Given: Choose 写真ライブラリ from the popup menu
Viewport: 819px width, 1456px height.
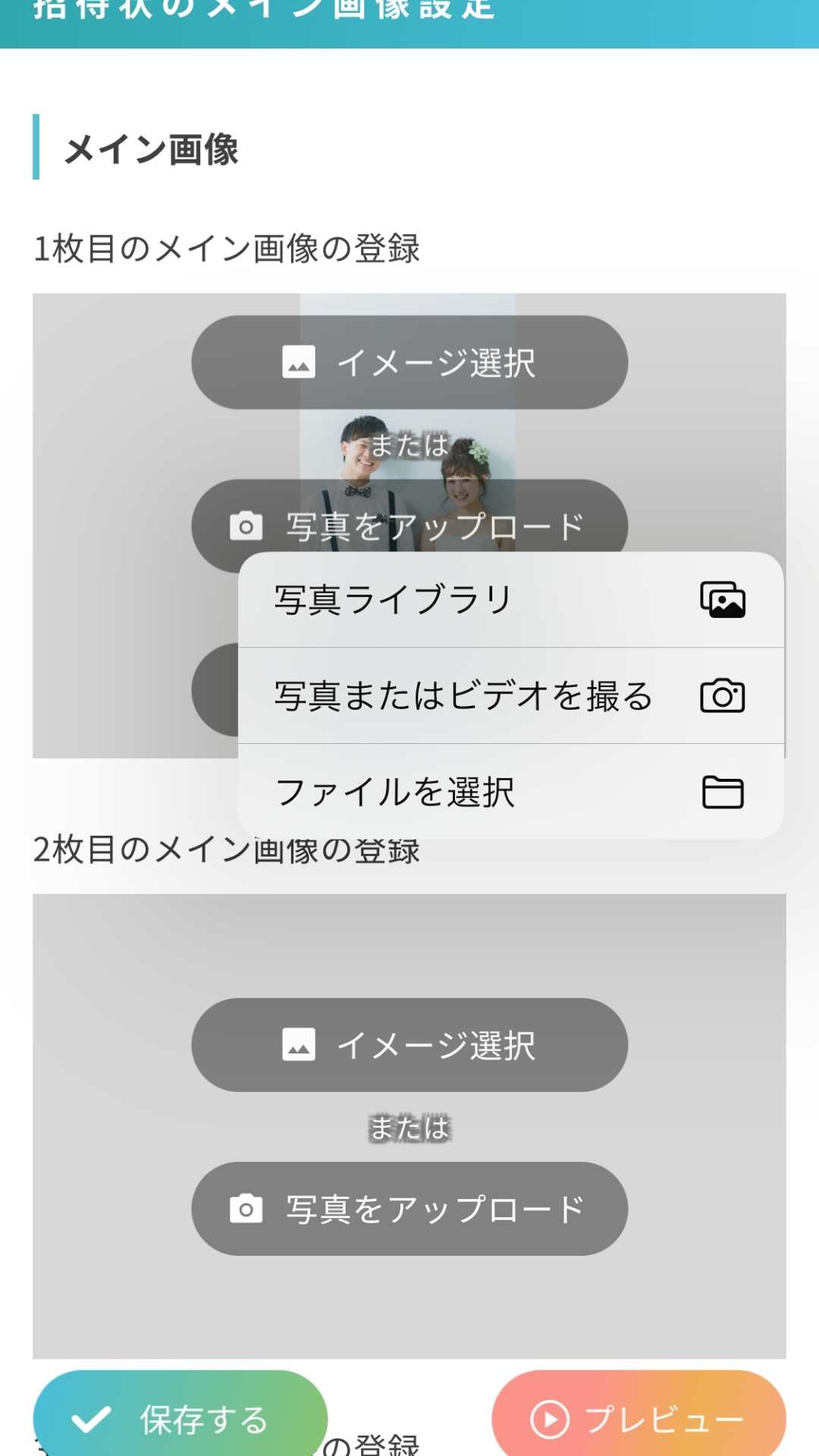Looking at the screenshot, I should (510, 600).
